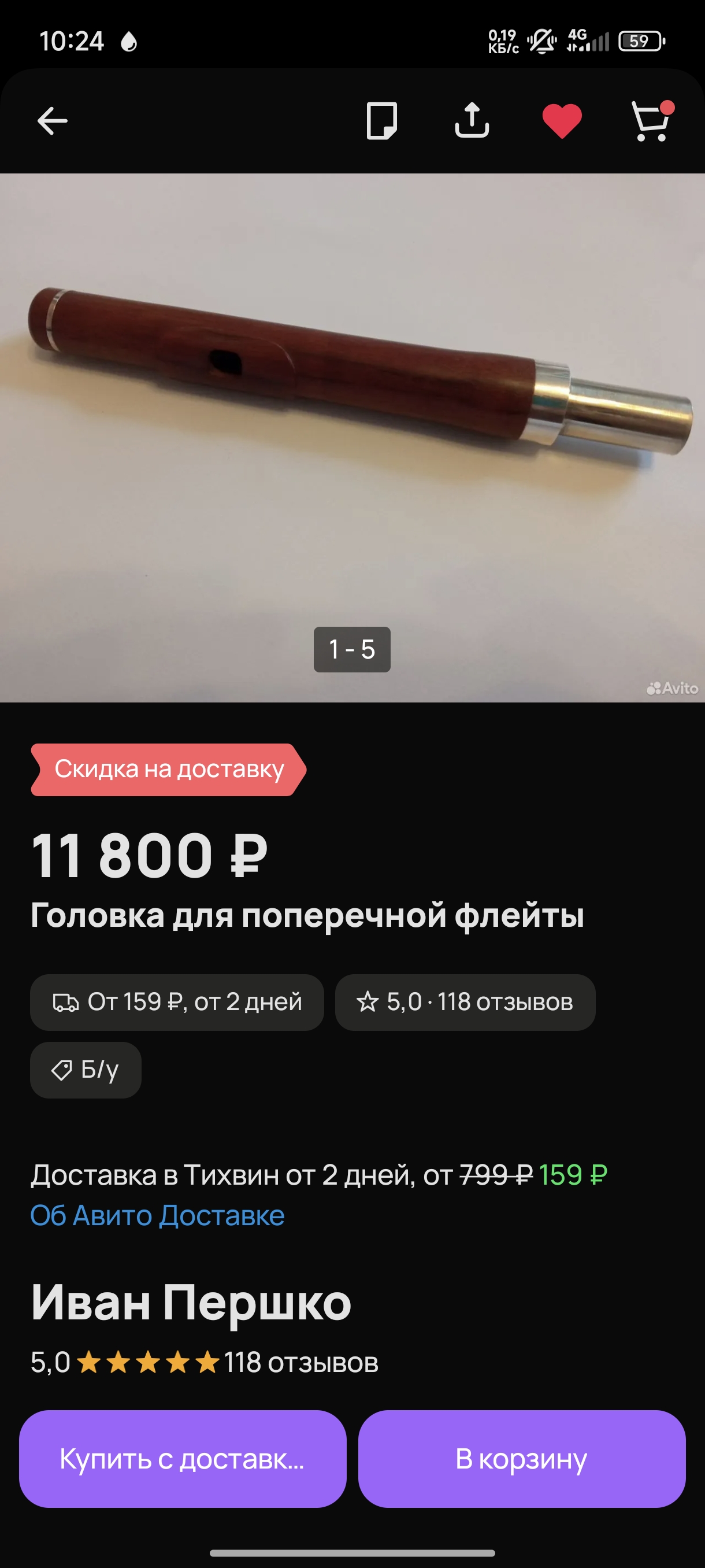Open the flute head photo gallery
705x1568 pixels.
pos(352,437)
